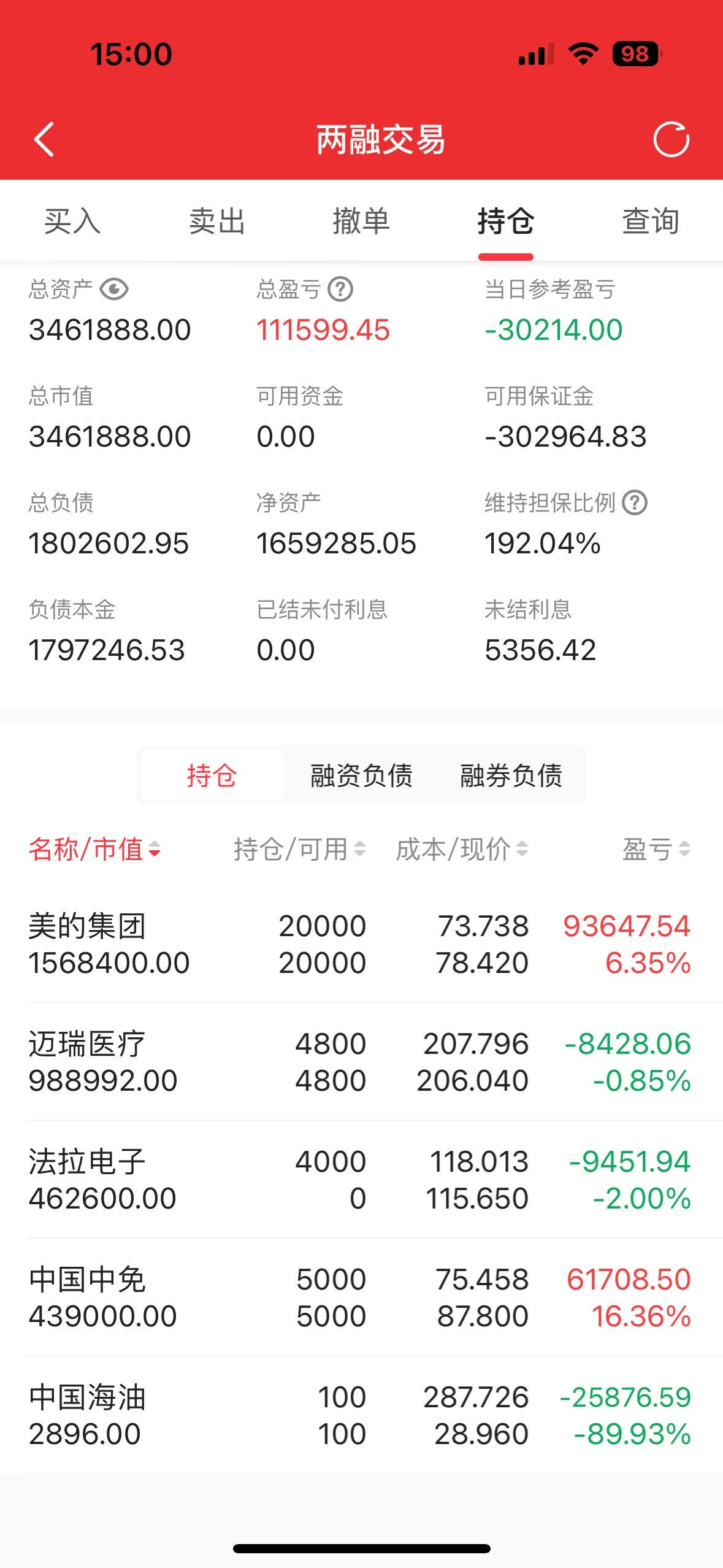
Task: Switch to the 买入 tab
Action: coord(72,221)
